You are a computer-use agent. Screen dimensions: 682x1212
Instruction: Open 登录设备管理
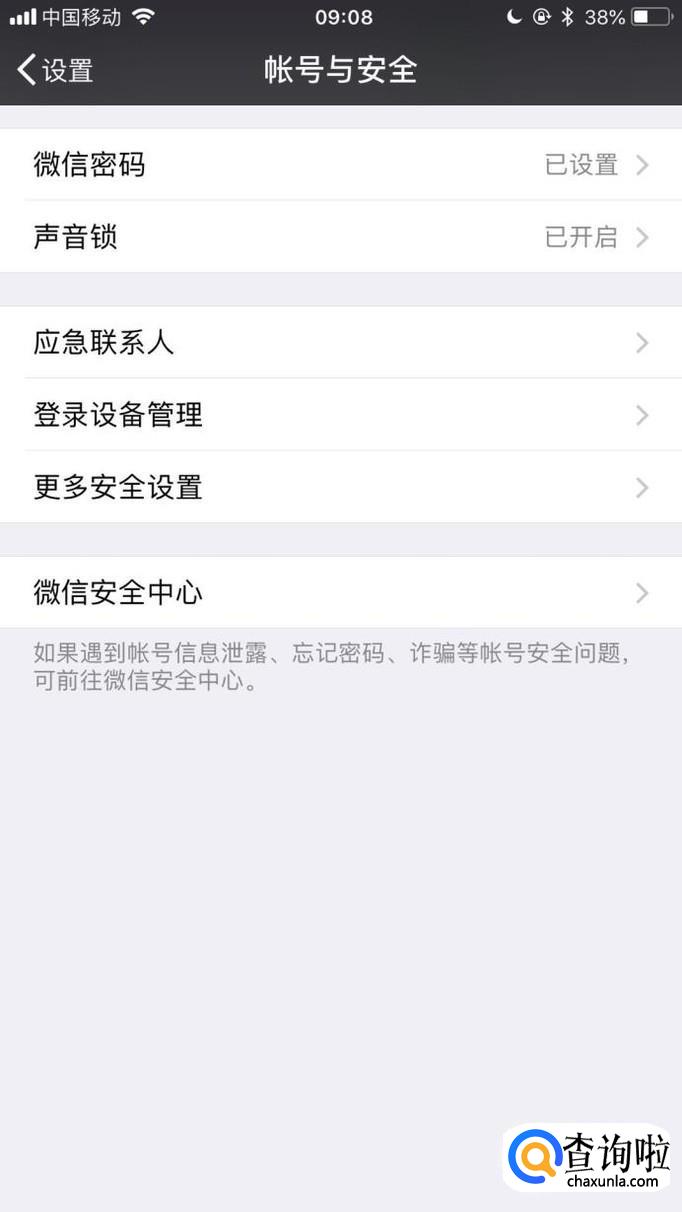pos(340,415)
